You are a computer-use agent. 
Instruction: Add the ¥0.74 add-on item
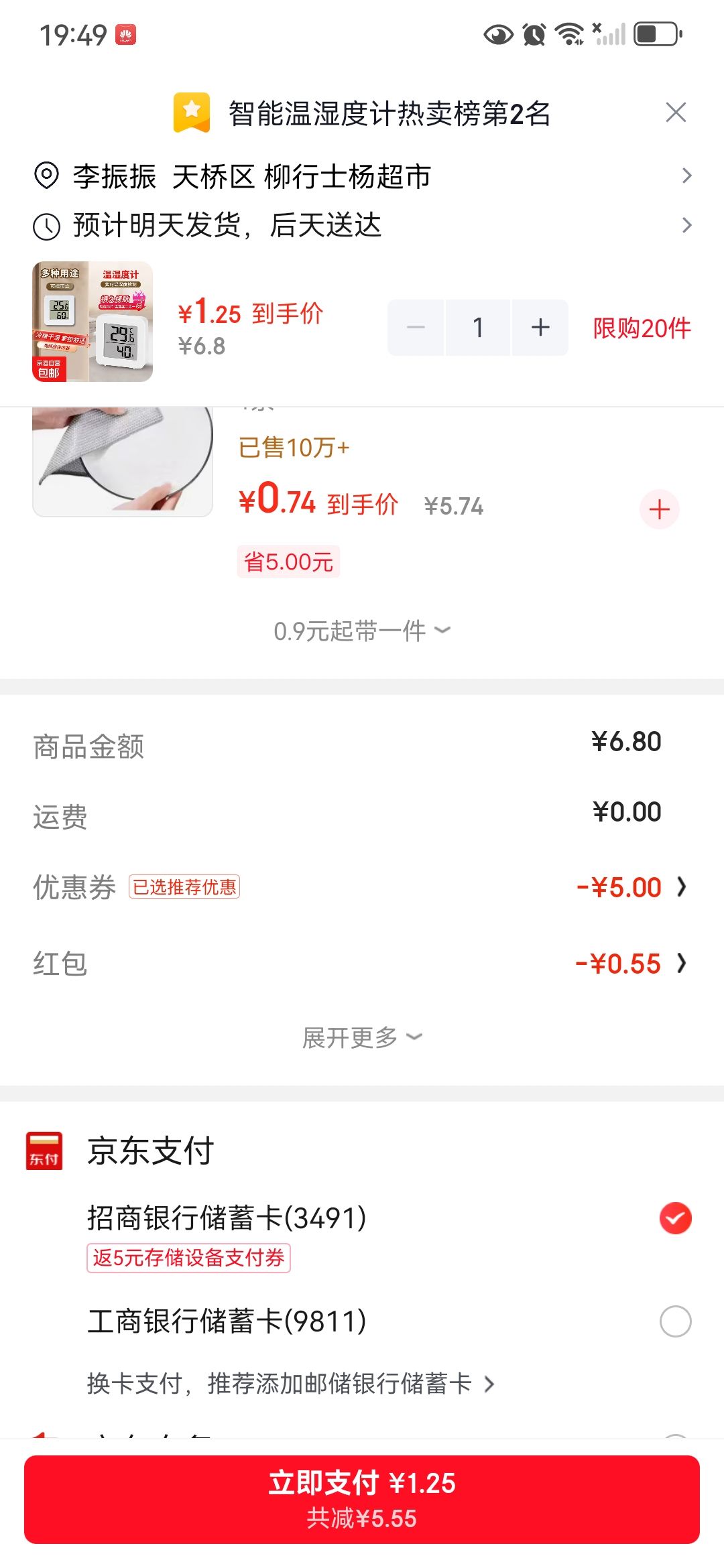pos(660,509)
